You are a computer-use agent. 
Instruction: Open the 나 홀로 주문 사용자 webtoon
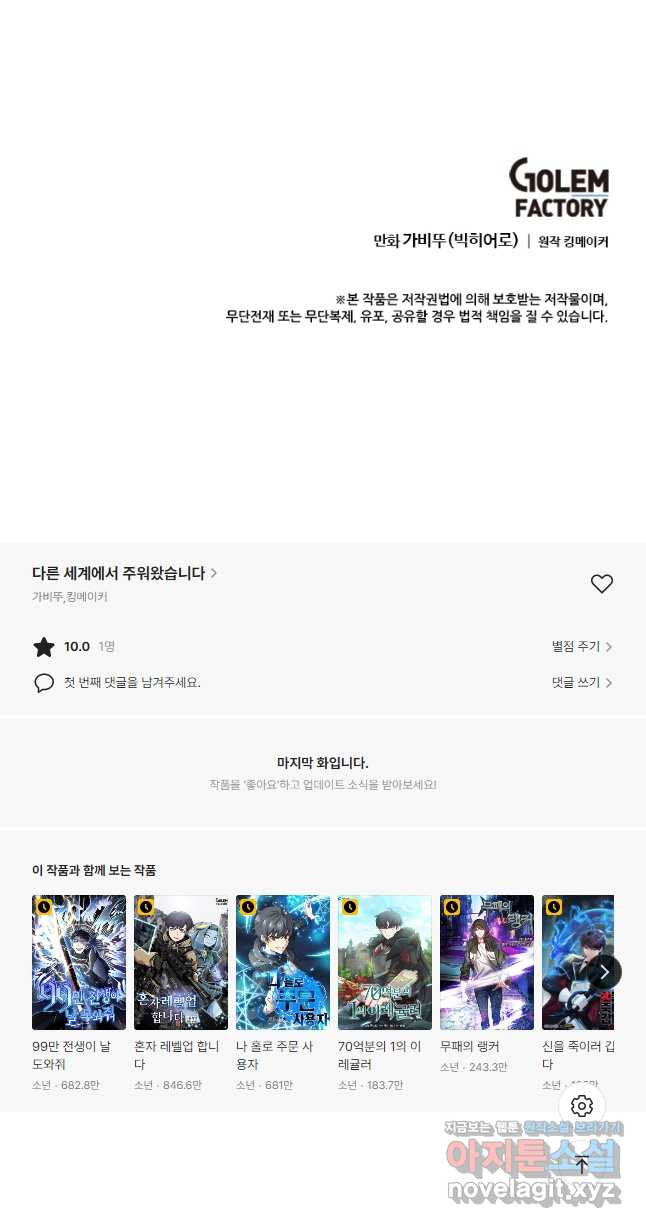283,962
